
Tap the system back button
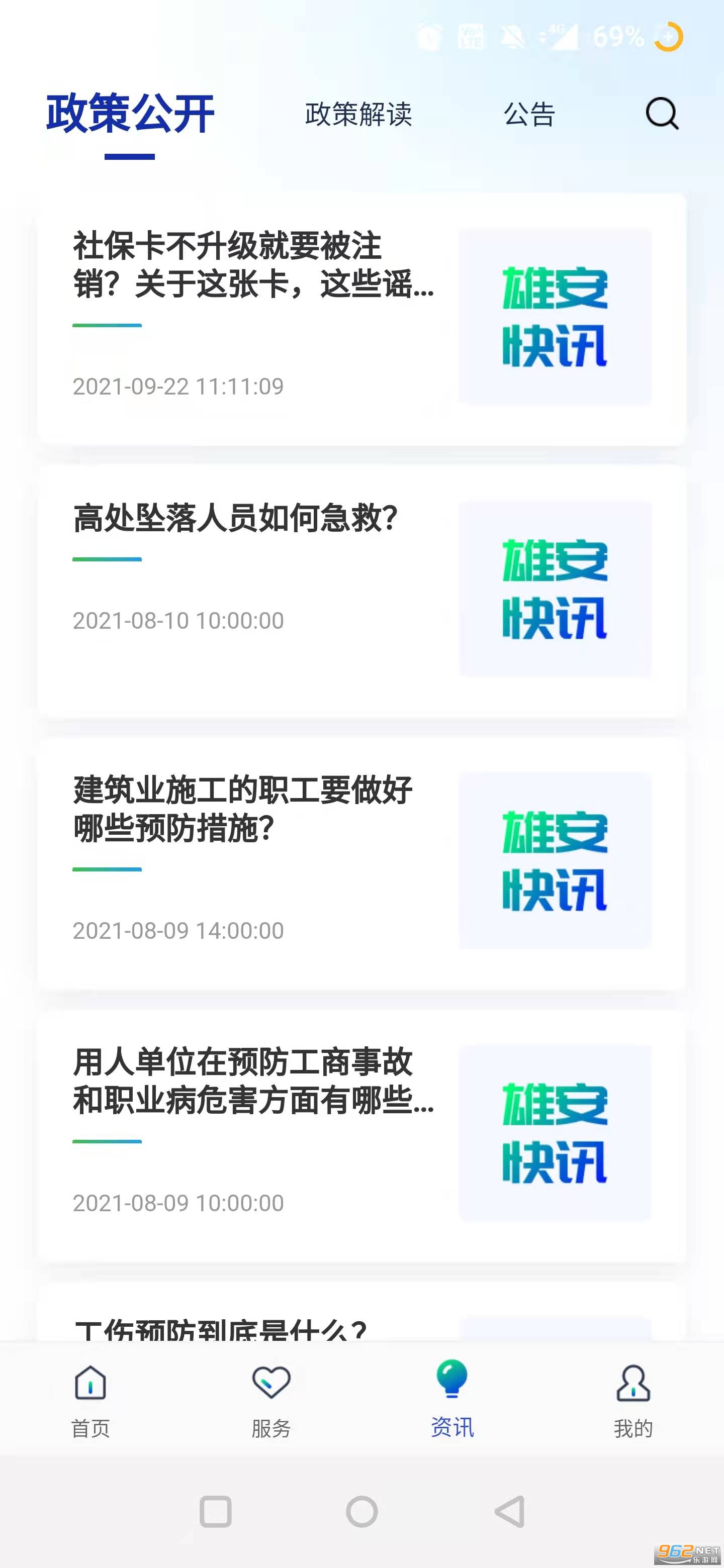coord(509,1511)
